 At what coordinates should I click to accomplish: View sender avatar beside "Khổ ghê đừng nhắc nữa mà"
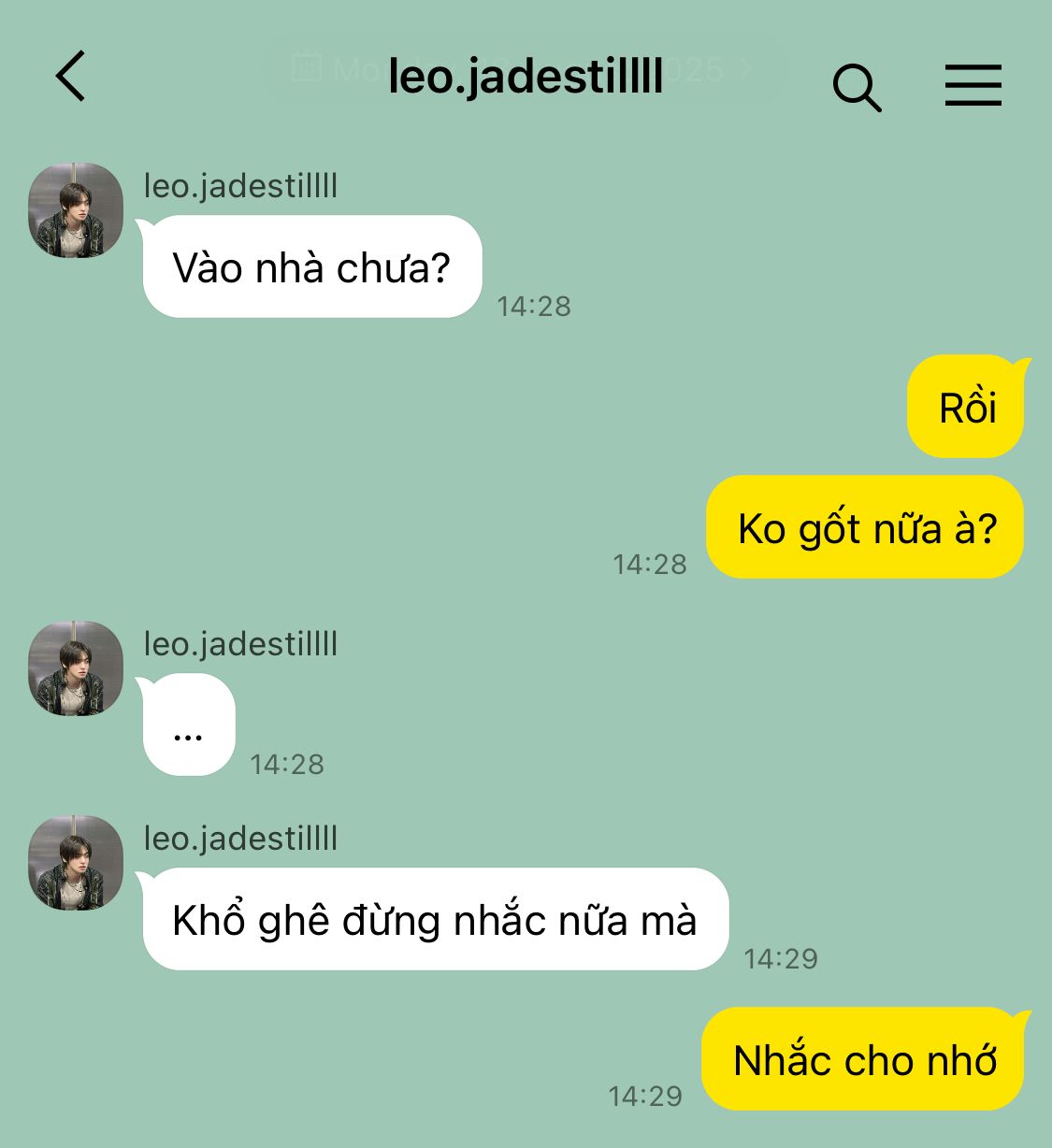pyautogui.click(x=76, y=863)
